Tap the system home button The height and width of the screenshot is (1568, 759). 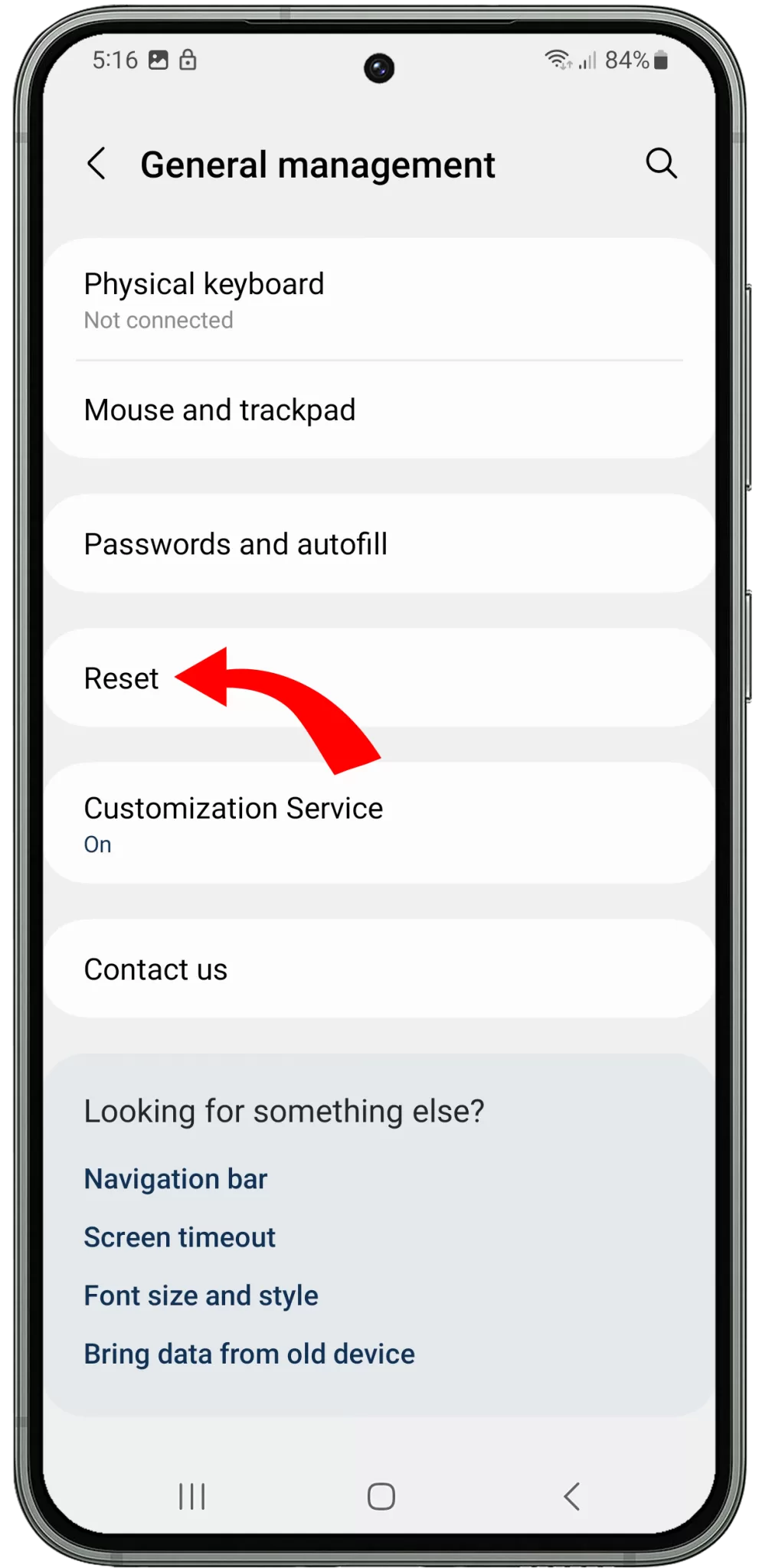pos(381,1496)
